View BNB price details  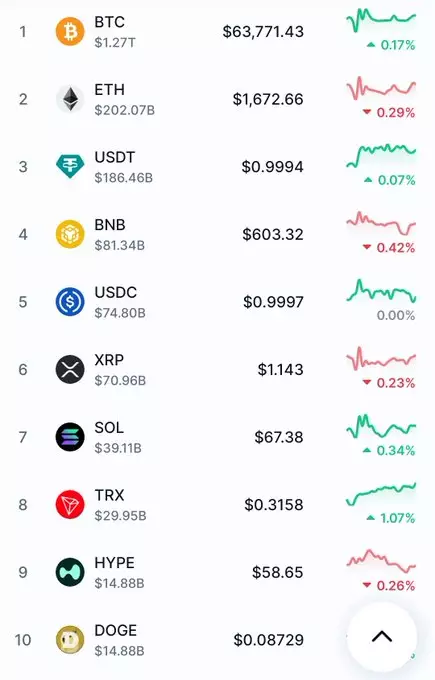pos(217,235)
